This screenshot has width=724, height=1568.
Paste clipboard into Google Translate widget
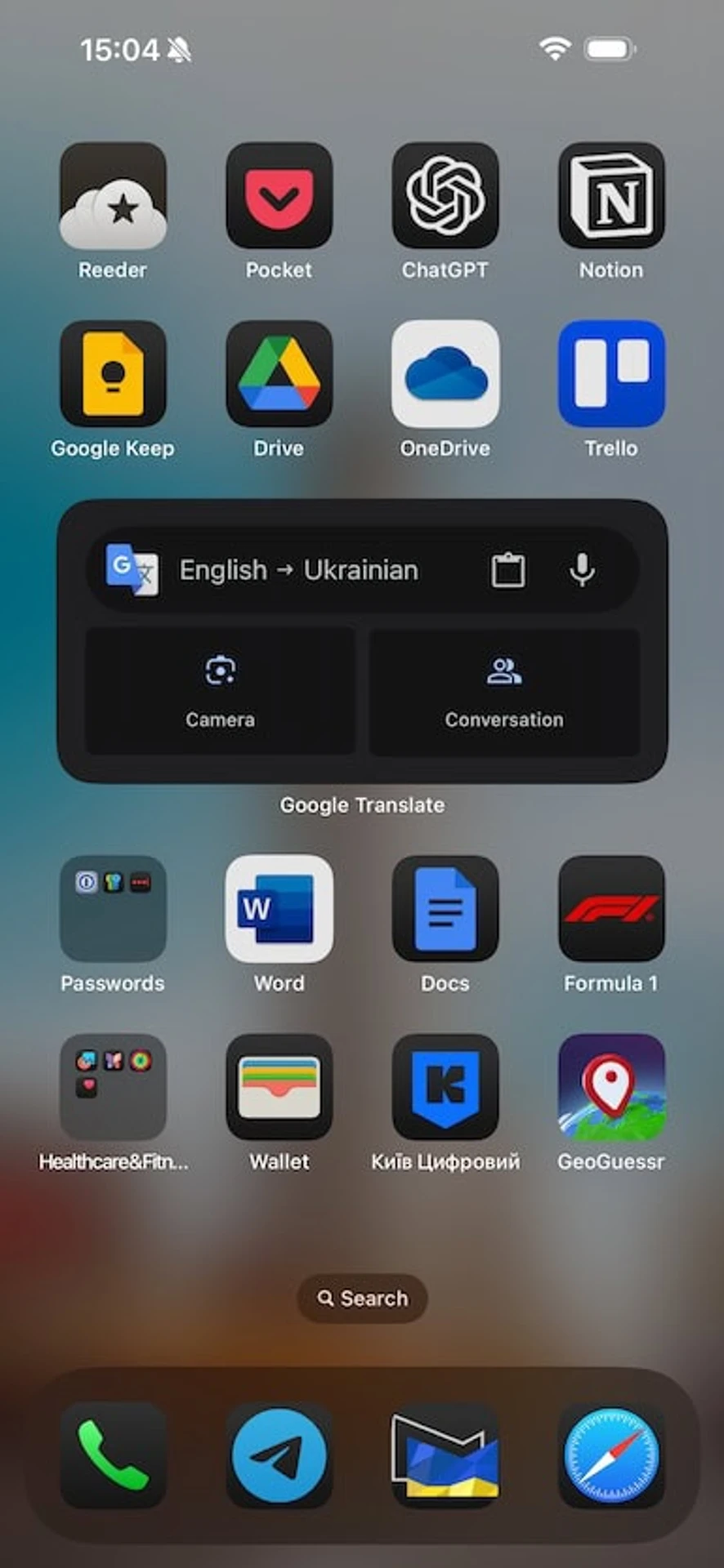pyautogui.click(x=507, y=570)
